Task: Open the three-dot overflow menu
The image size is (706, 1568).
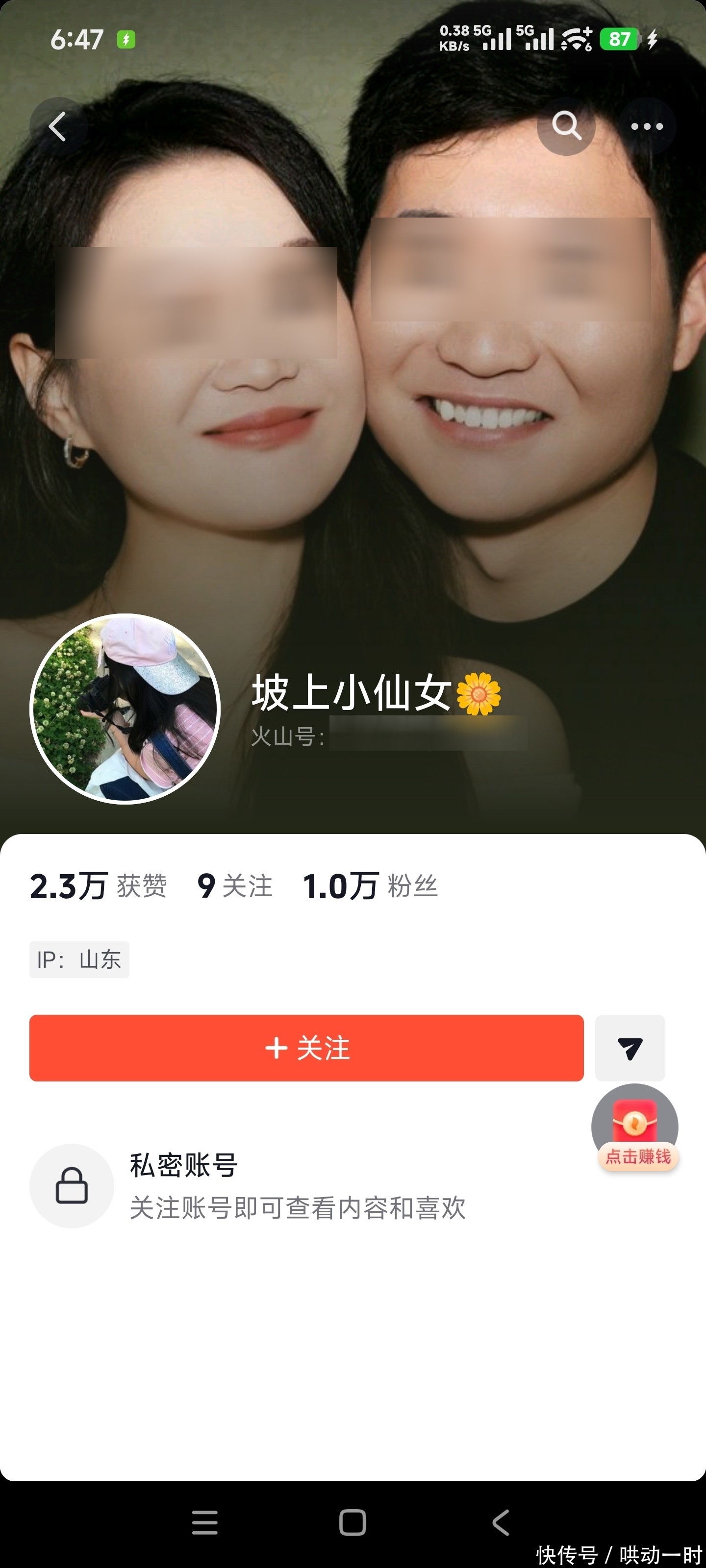Action: [x=647, y=126]
